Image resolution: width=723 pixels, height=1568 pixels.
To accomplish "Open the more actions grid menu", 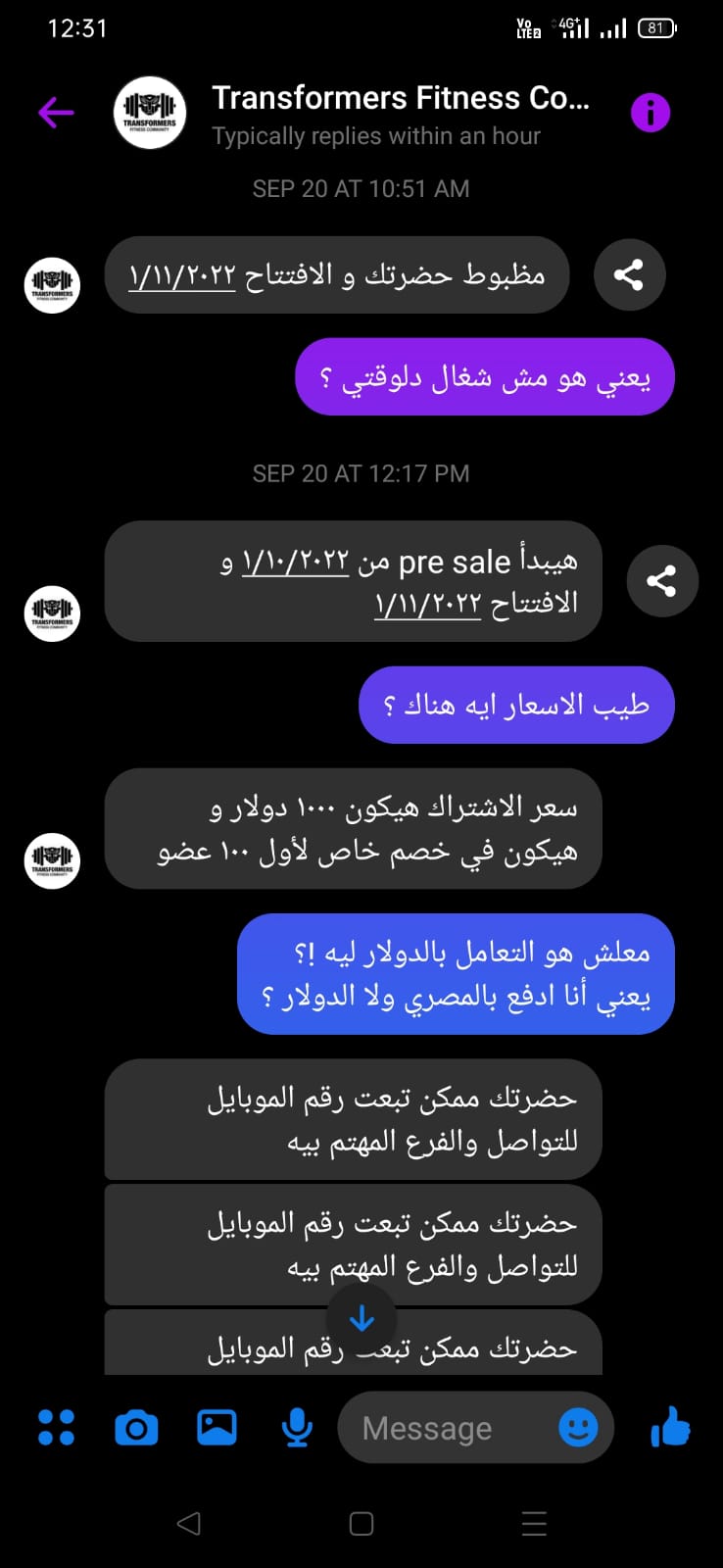I will coord(56,1428).
